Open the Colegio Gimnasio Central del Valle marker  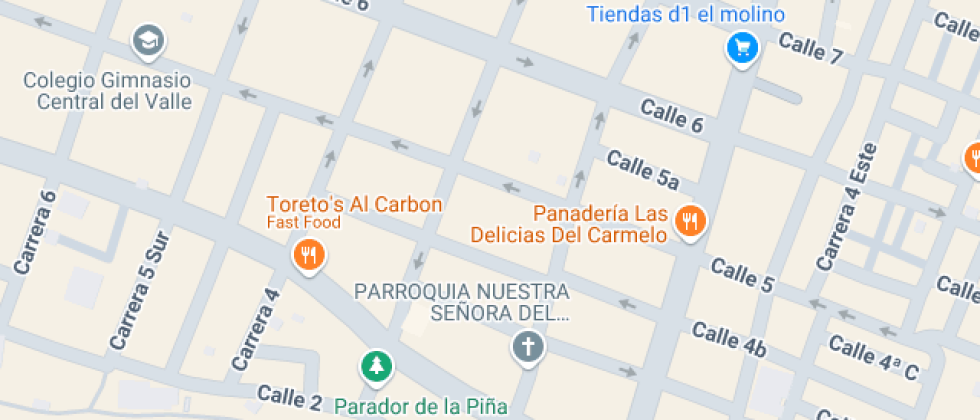[148, 42]
